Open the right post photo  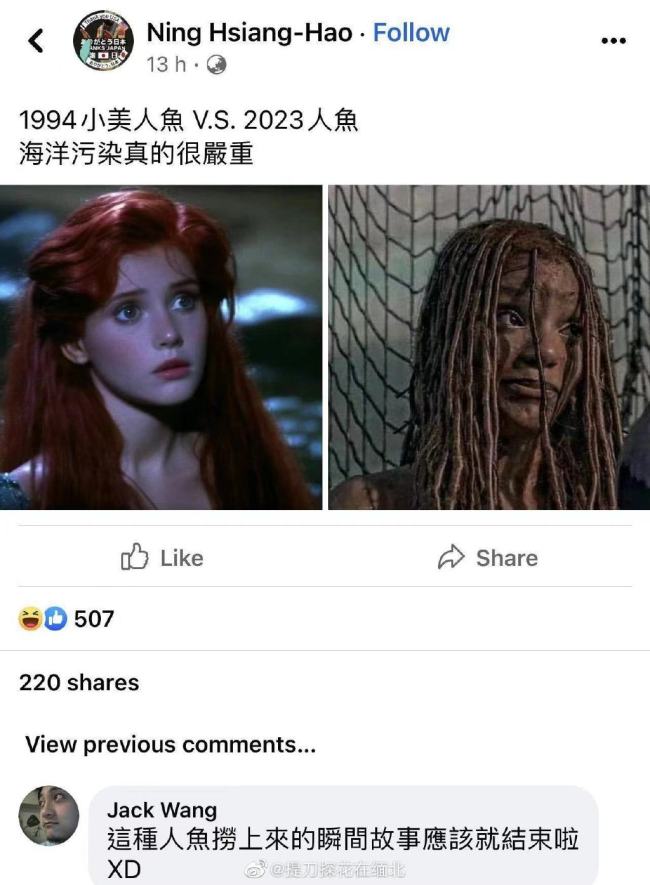[x=488, y=347]
